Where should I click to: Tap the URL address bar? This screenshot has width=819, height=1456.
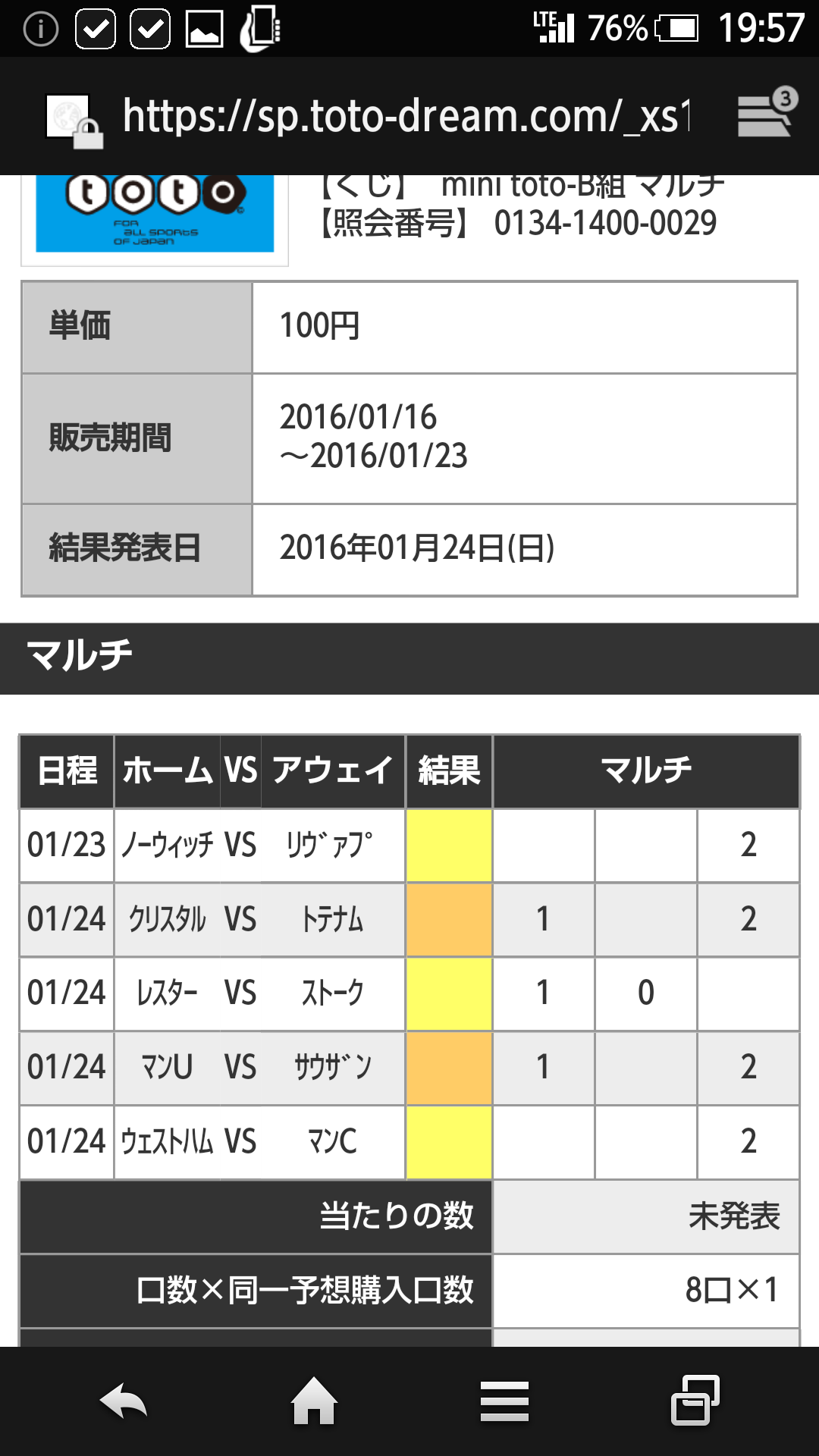point(406,116)
